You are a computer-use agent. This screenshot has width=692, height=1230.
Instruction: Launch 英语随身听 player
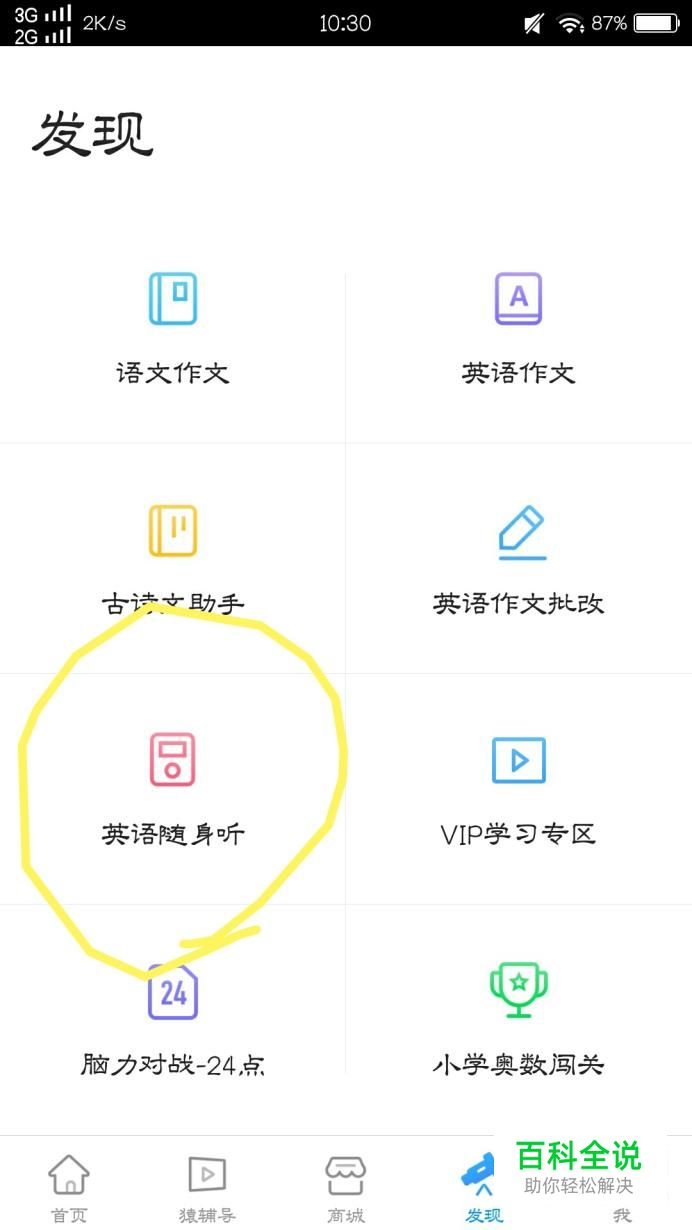pos(173,789)
